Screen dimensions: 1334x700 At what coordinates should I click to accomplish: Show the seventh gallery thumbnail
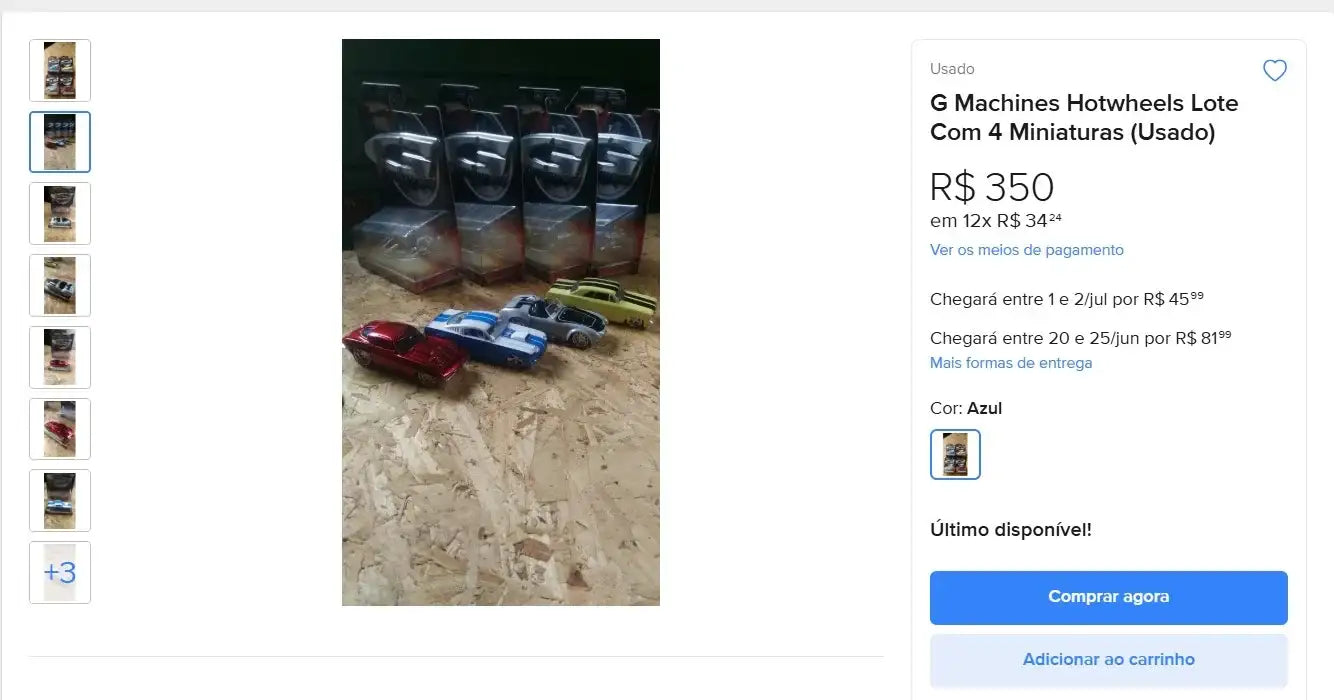point(60,500)
